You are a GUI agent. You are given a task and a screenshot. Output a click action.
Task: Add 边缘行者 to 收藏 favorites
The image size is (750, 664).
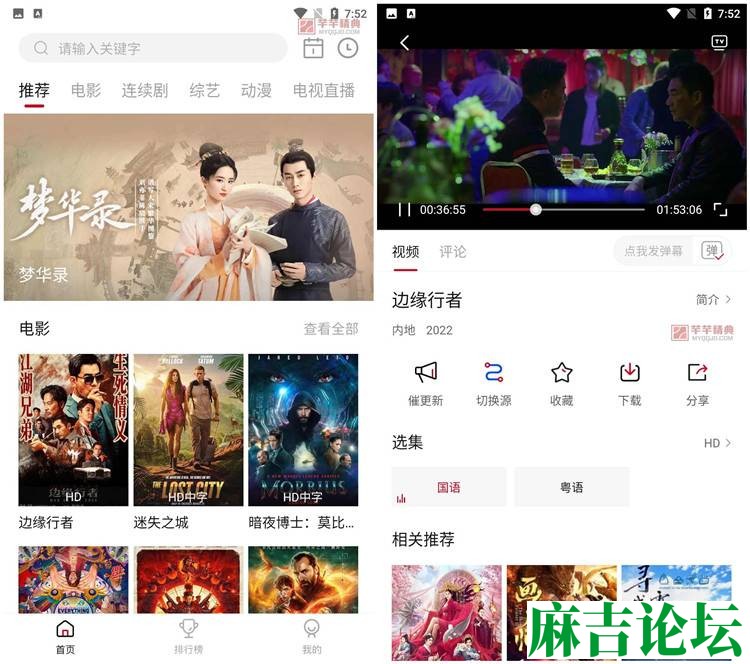click(561, 383)
